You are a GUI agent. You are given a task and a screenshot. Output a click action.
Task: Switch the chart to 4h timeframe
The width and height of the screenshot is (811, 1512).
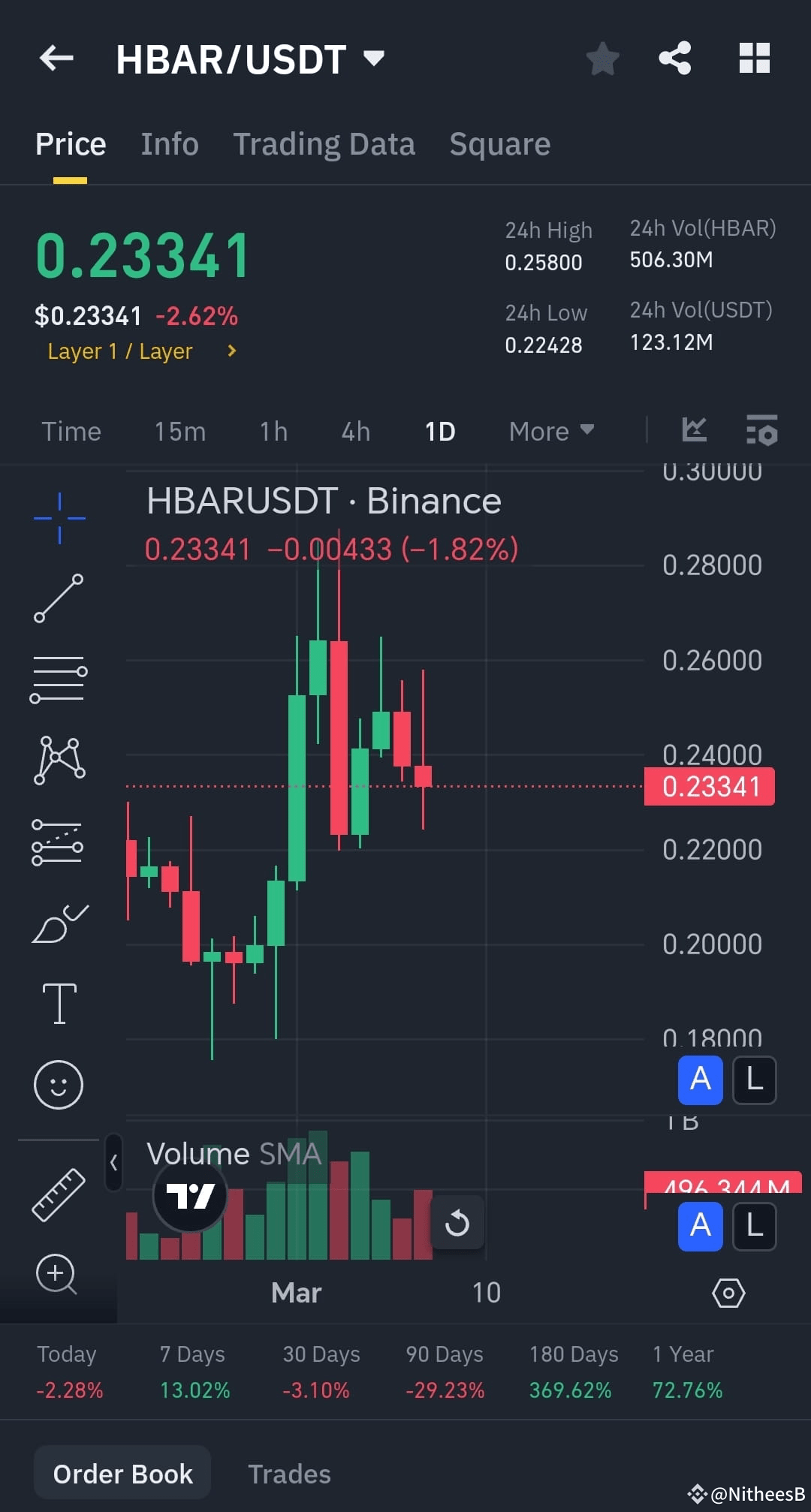pyautogui.click(x=354, y=431)
